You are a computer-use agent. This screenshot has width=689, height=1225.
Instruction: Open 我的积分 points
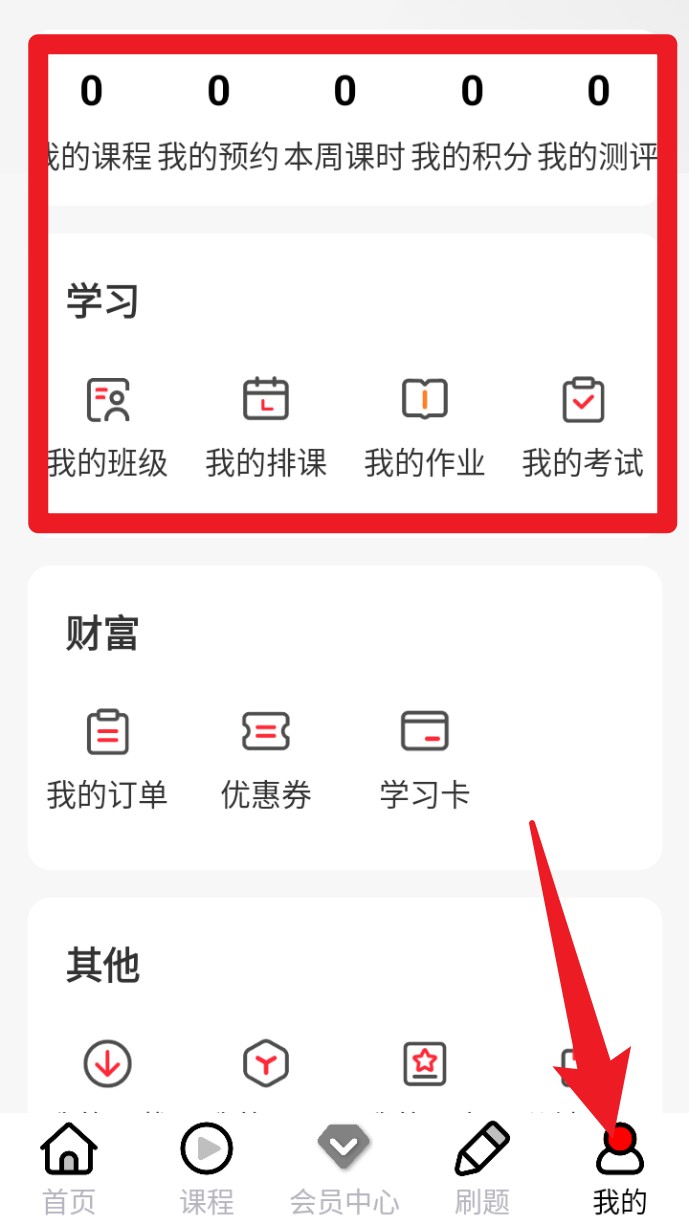click(471, 125)
